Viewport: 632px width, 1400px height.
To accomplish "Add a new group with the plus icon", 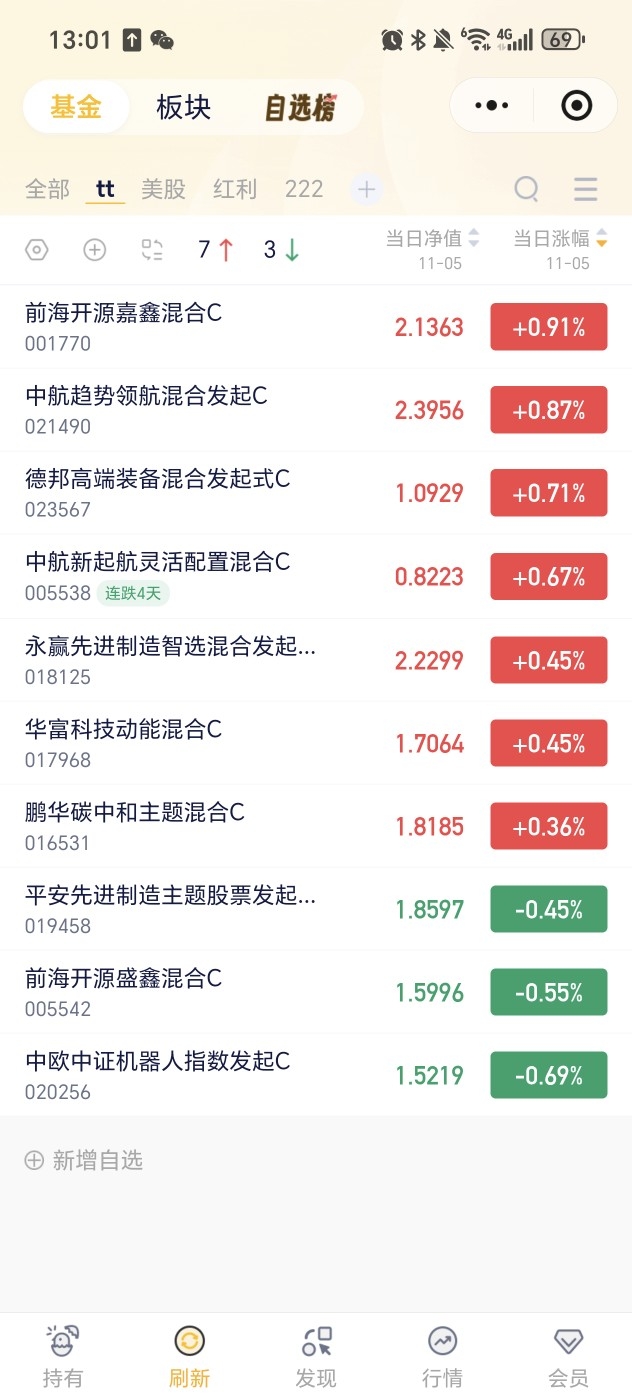I will [367, 189].
